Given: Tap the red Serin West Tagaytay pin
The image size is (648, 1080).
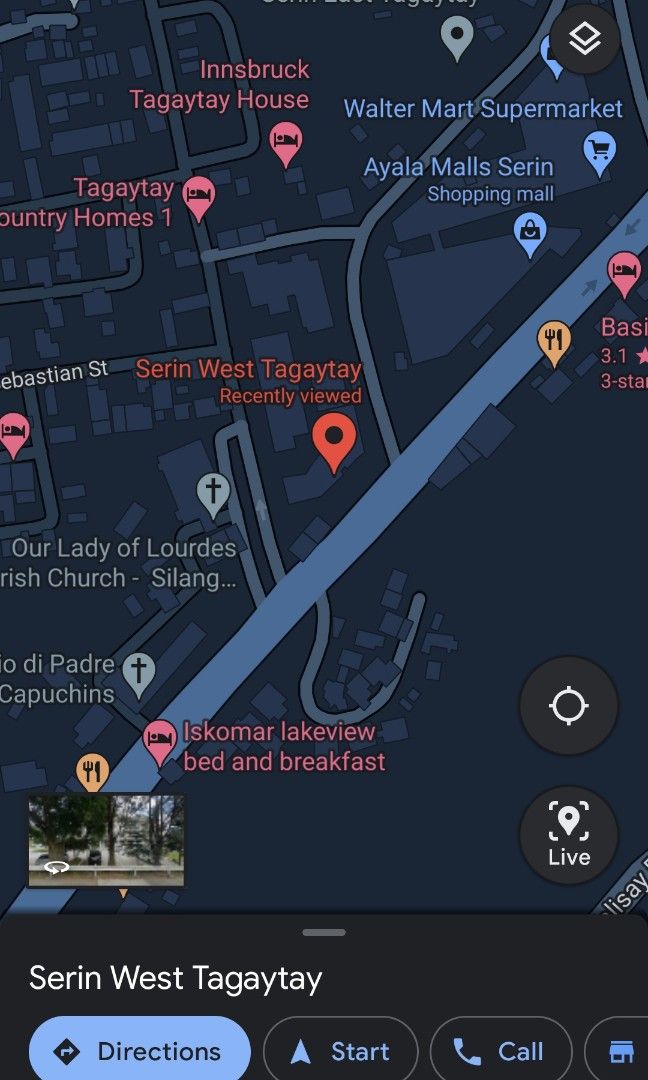Looking at the screenshot, I should coord(333,441).
